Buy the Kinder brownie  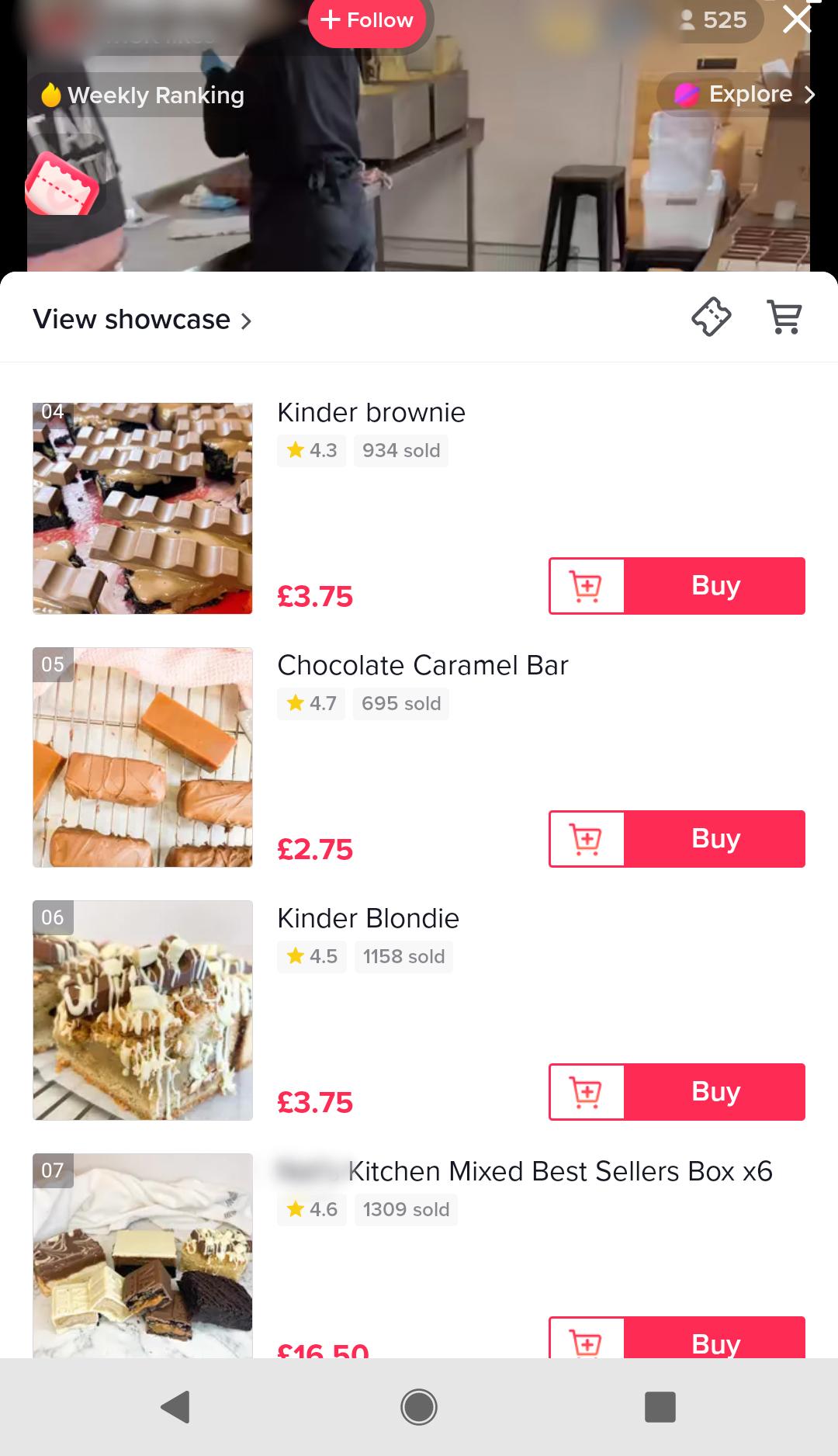(715, 586)
